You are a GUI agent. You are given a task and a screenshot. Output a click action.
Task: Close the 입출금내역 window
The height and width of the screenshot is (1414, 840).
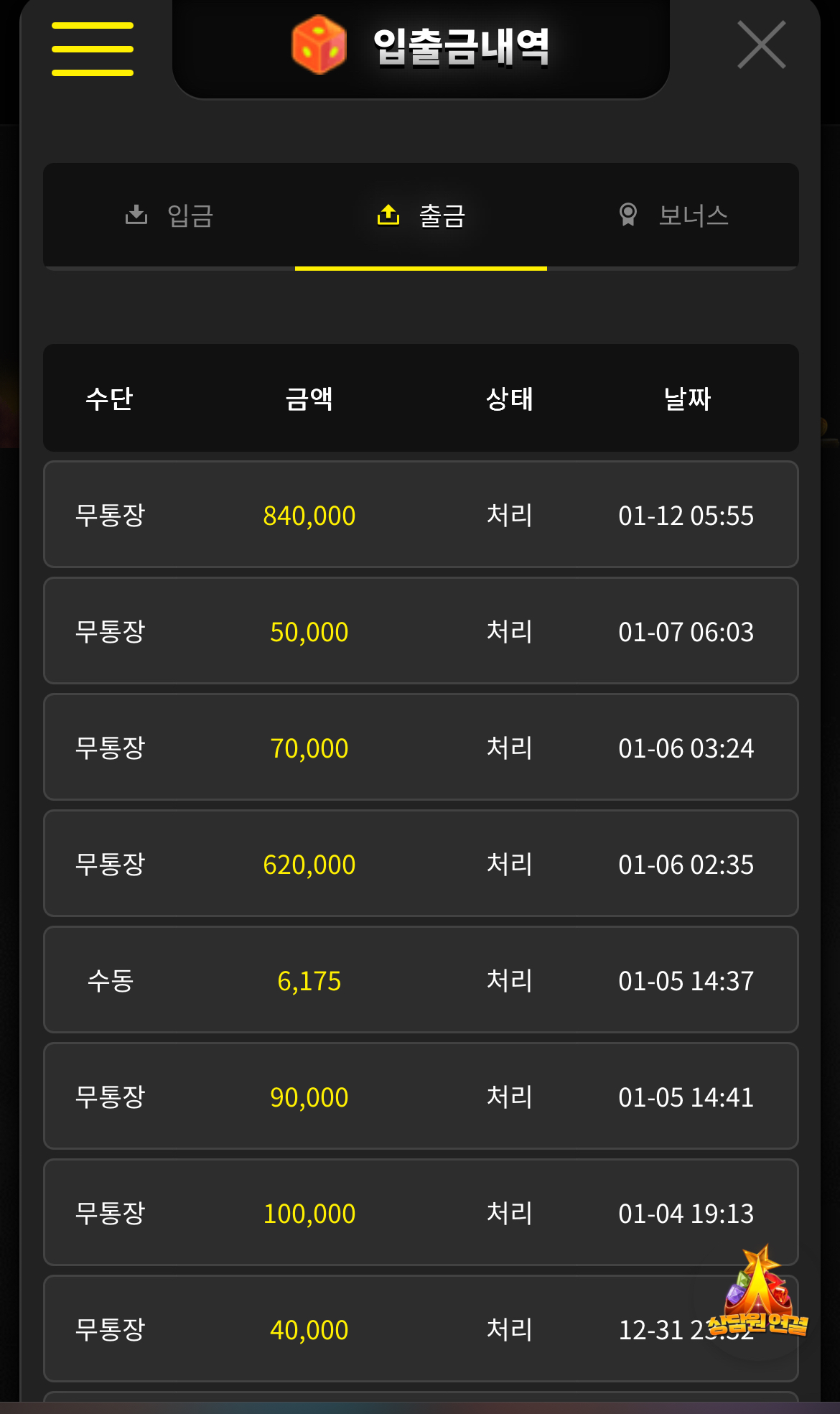point(761,45)
